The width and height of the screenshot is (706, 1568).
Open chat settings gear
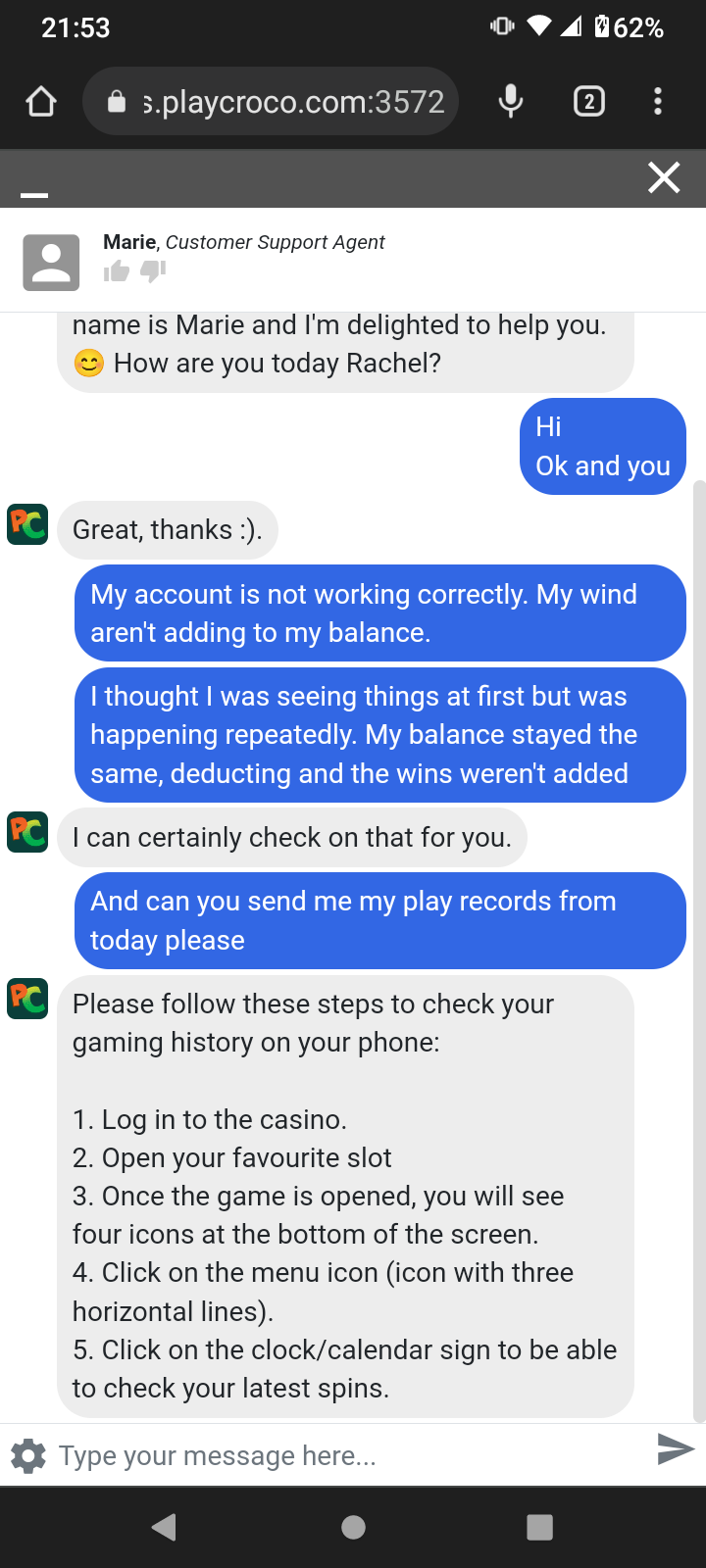point(28,1456)
